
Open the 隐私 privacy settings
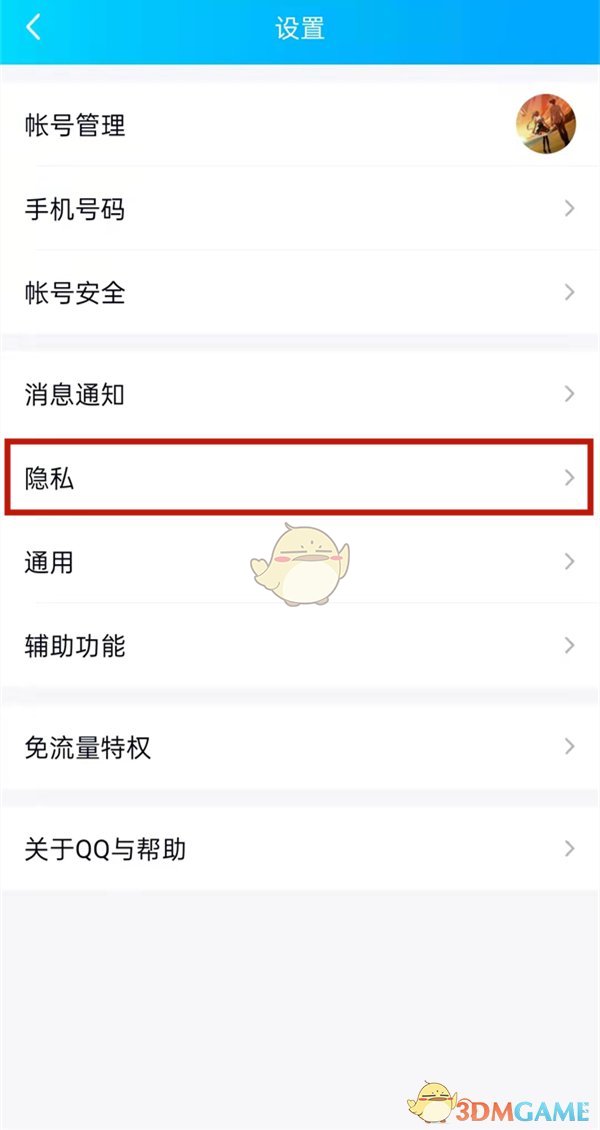click(x=300, y=478)
